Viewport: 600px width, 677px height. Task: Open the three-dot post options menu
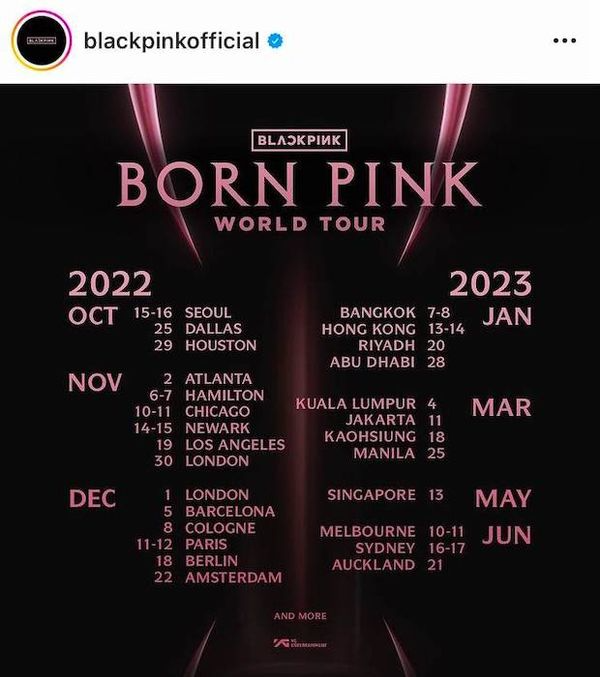tap(564, 41)
